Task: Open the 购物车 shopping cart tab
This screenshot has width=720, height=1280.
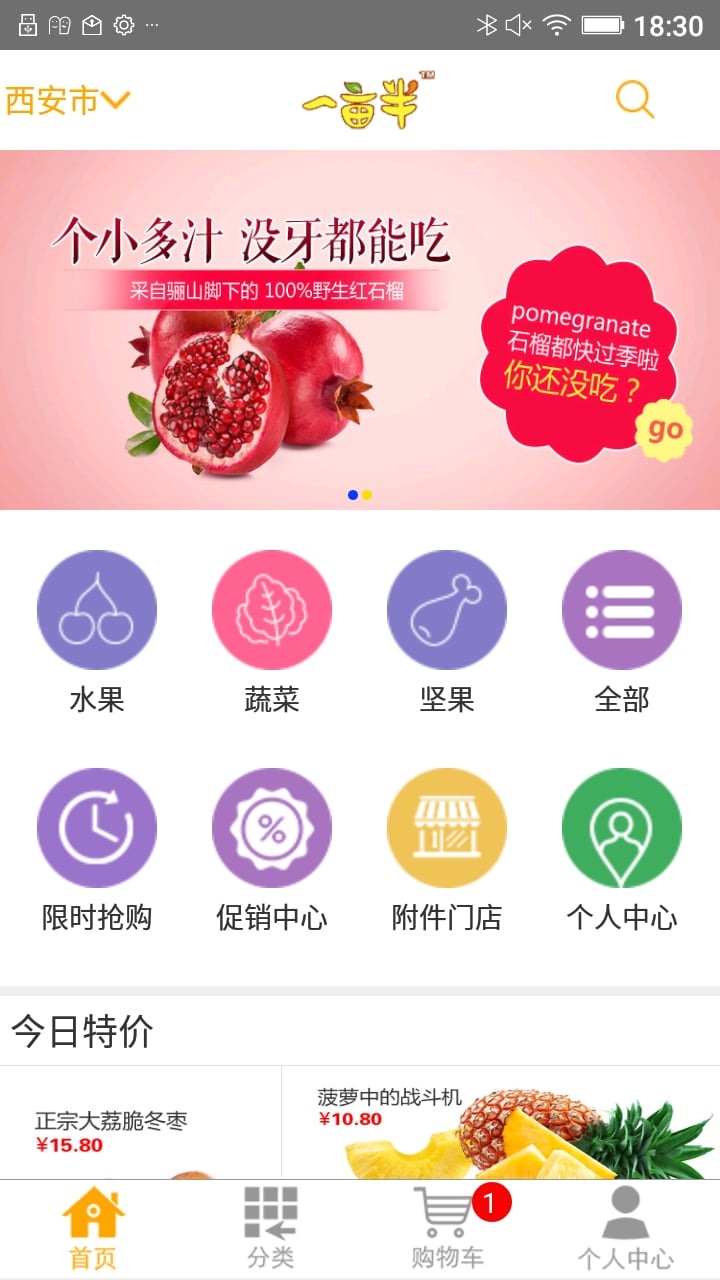Action: pyautogui.click(x=447, y=1230)
